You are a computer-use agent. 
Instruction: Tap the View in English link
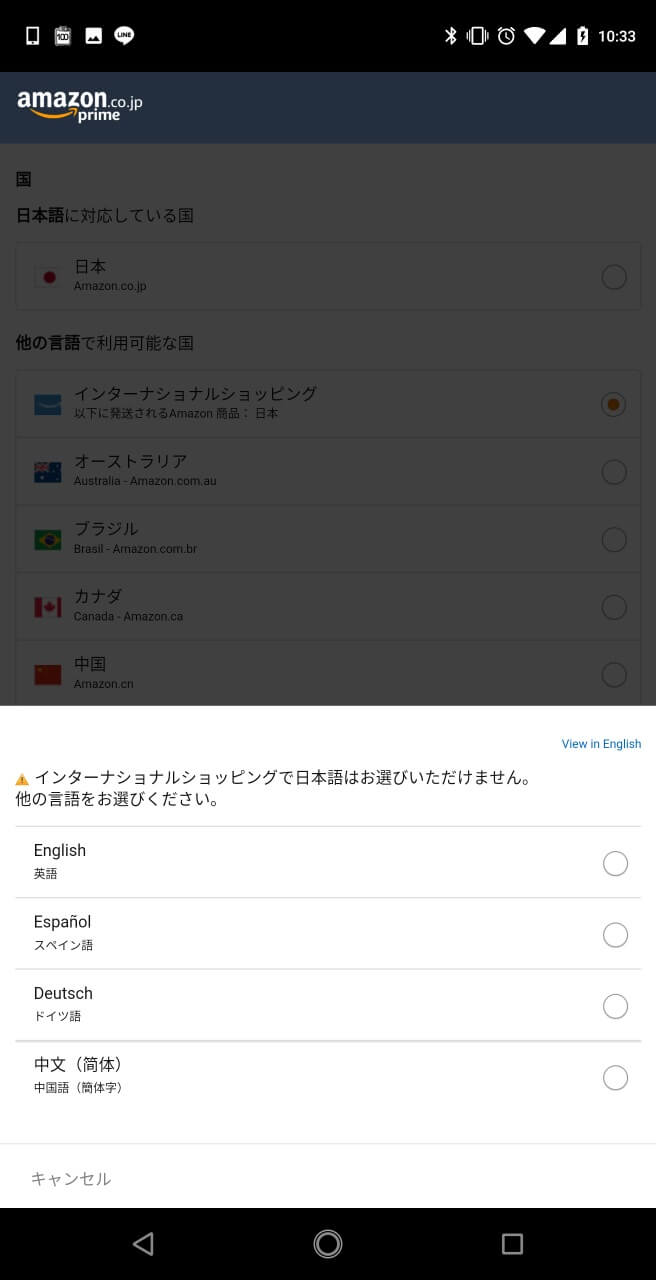pyautogui.click(x=601, y=744)
